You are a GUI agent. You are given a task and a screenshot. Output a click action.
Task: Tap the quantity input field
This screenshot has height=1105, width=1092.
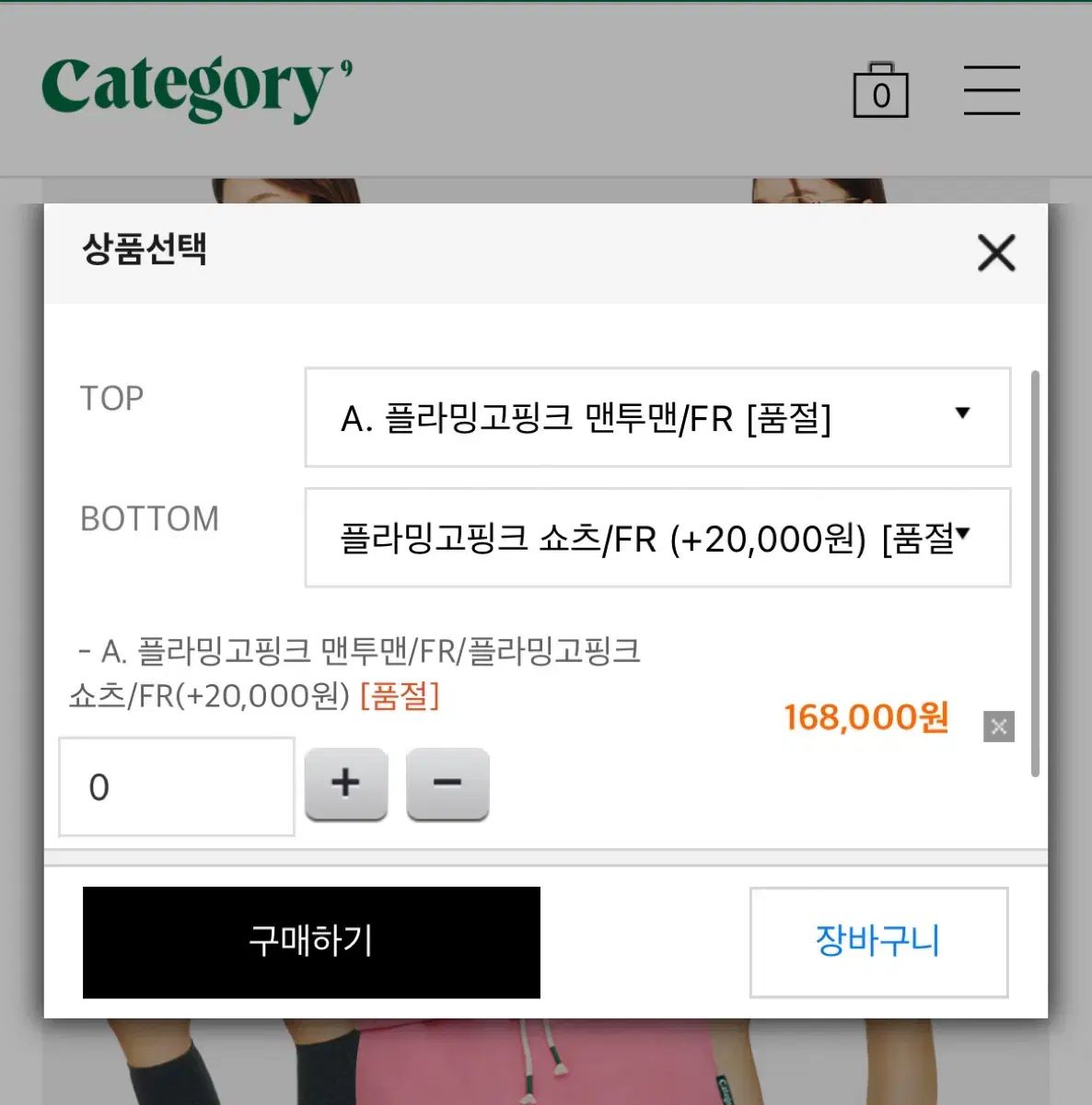click(x=177, y=786)
